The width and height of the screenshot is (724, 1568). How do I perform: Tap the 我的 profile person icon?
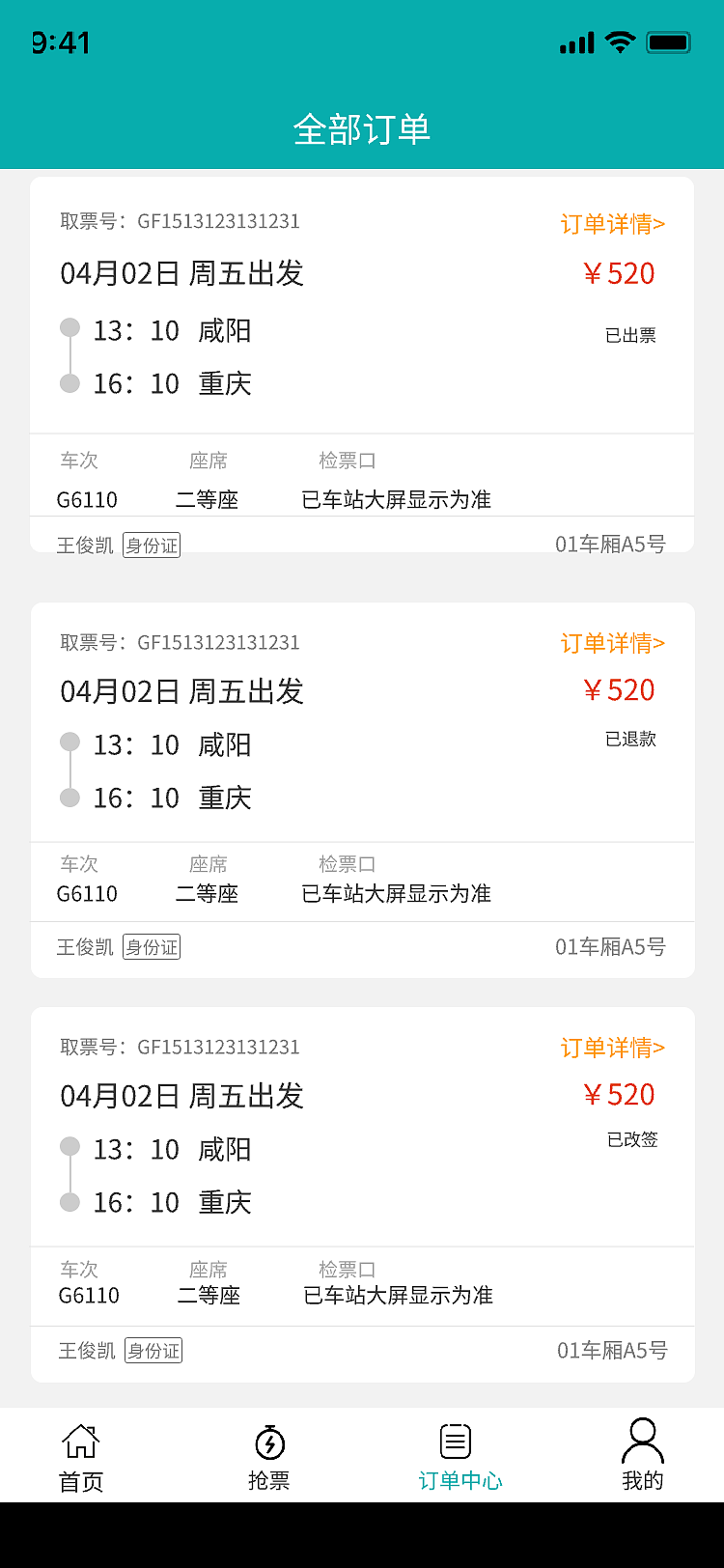tap(643, 1438)
